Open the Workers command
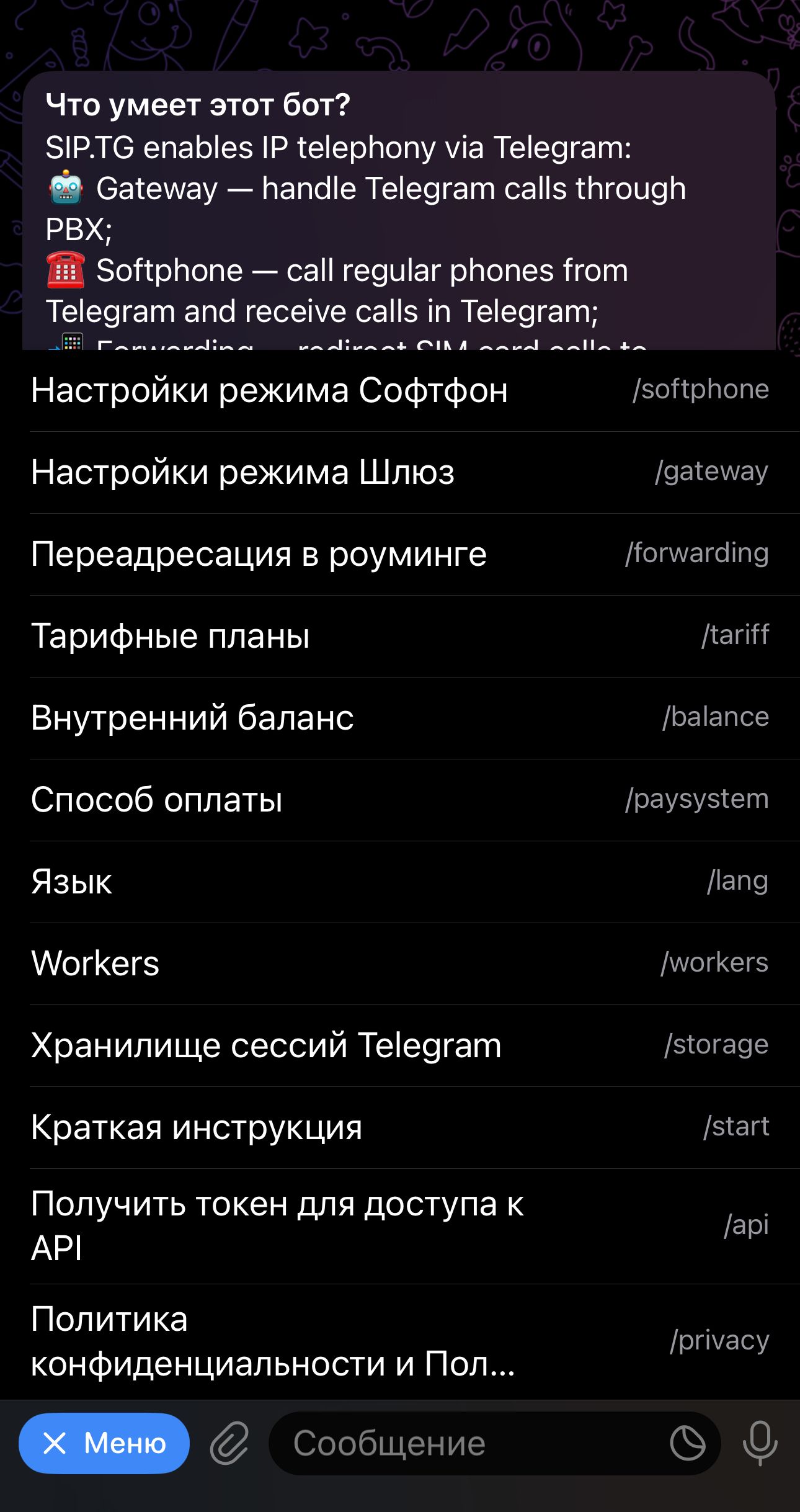 [400, 962]
